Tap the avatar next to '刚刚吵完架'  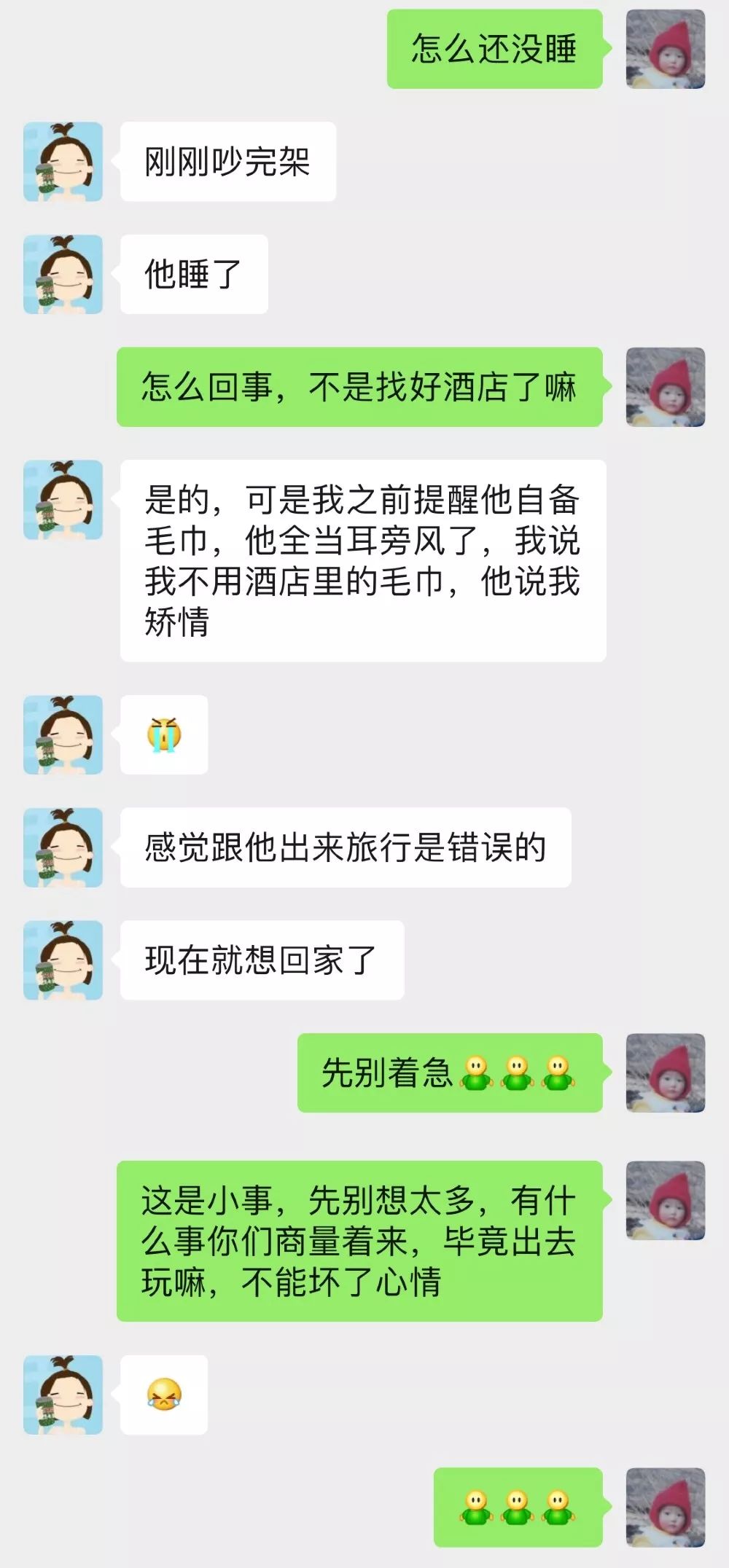coord(63,162)
